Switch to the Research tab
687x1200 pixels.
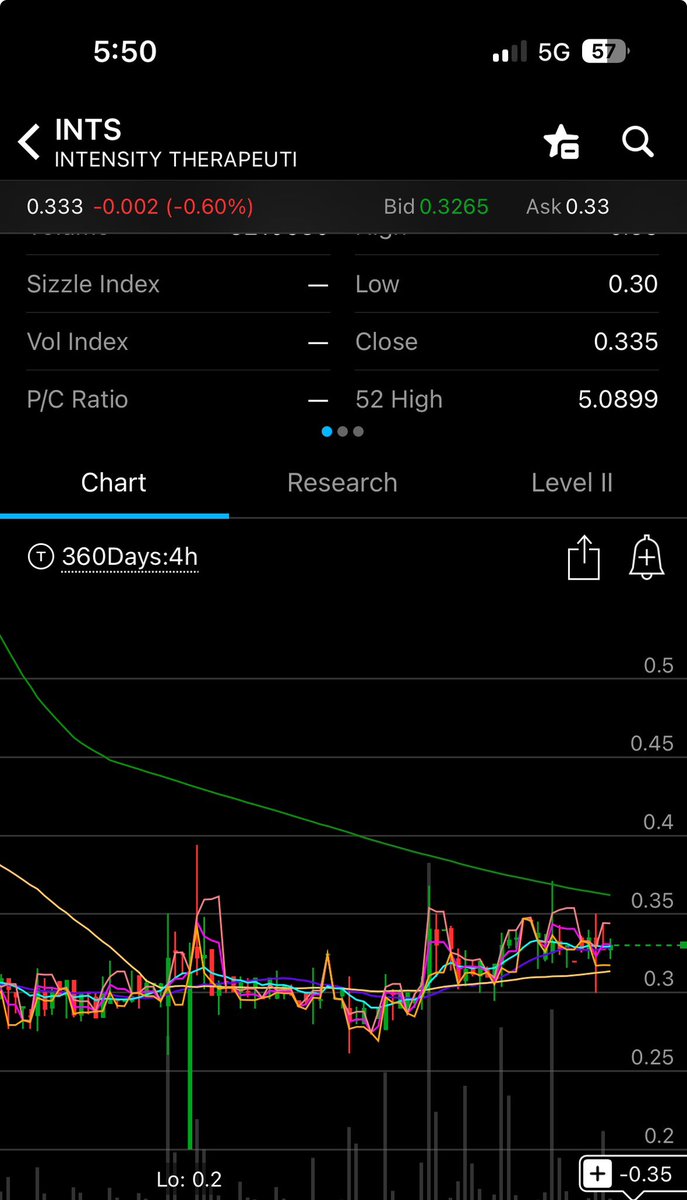coord(342,483)
